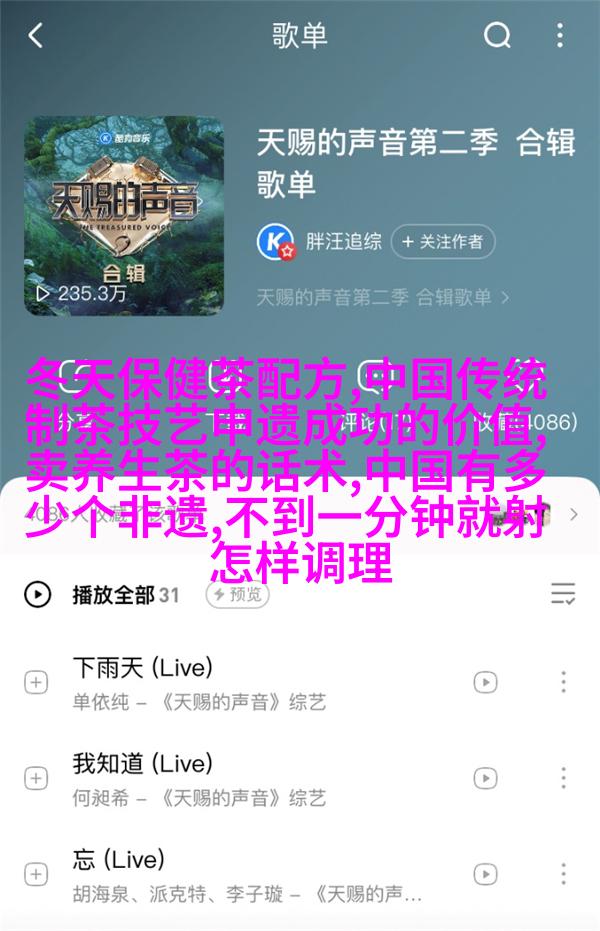Image resolution: width=600 pixels, height=931 pixels.
Task: Search within the playlist
Action: click(x=497, y=37)
